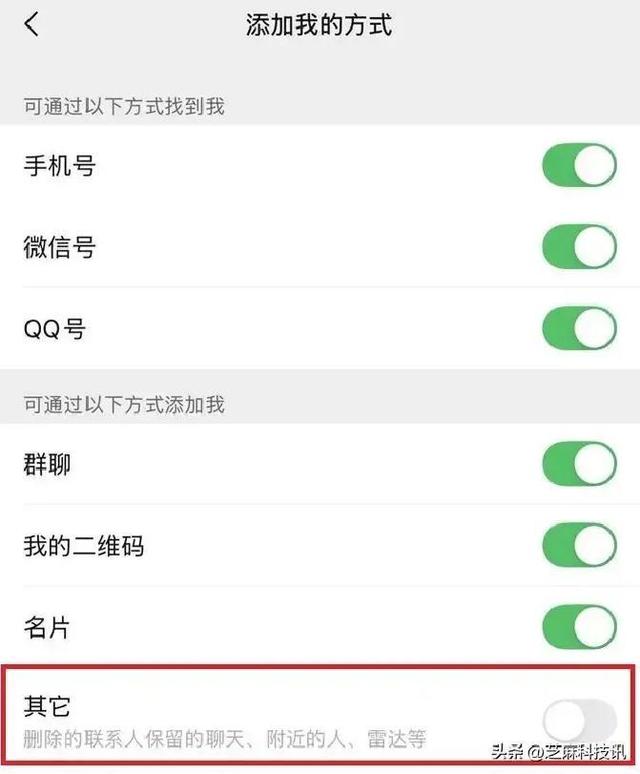The height and width of the screenshot is (774, 640).
Task: Go back from 添加我的方式 page
Action: 32,25
